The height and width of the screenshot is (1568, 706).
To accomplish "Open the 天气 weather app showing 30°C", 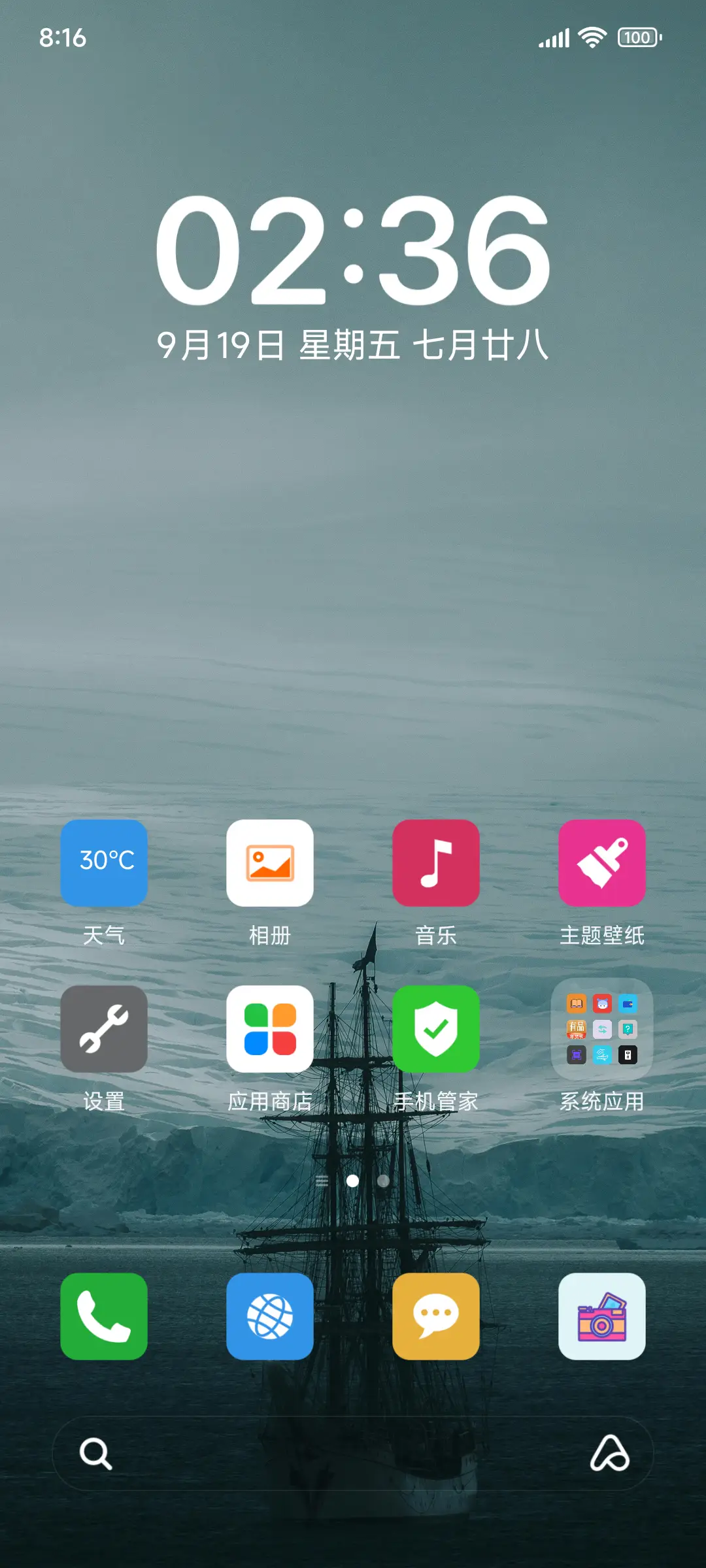I will (103, 864).
